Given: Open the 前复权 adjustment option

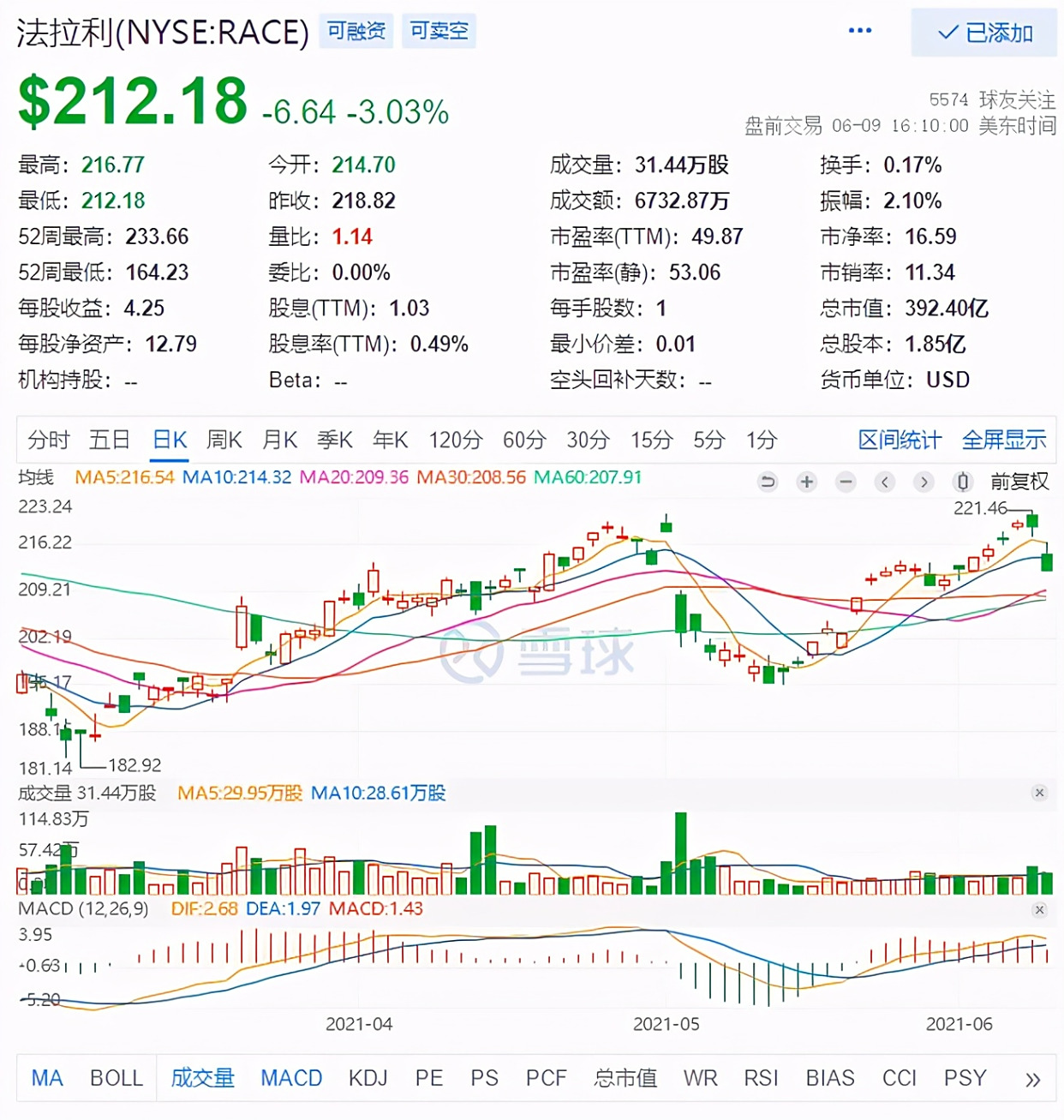Looking at the screenshot, I should pos(1019,482).
